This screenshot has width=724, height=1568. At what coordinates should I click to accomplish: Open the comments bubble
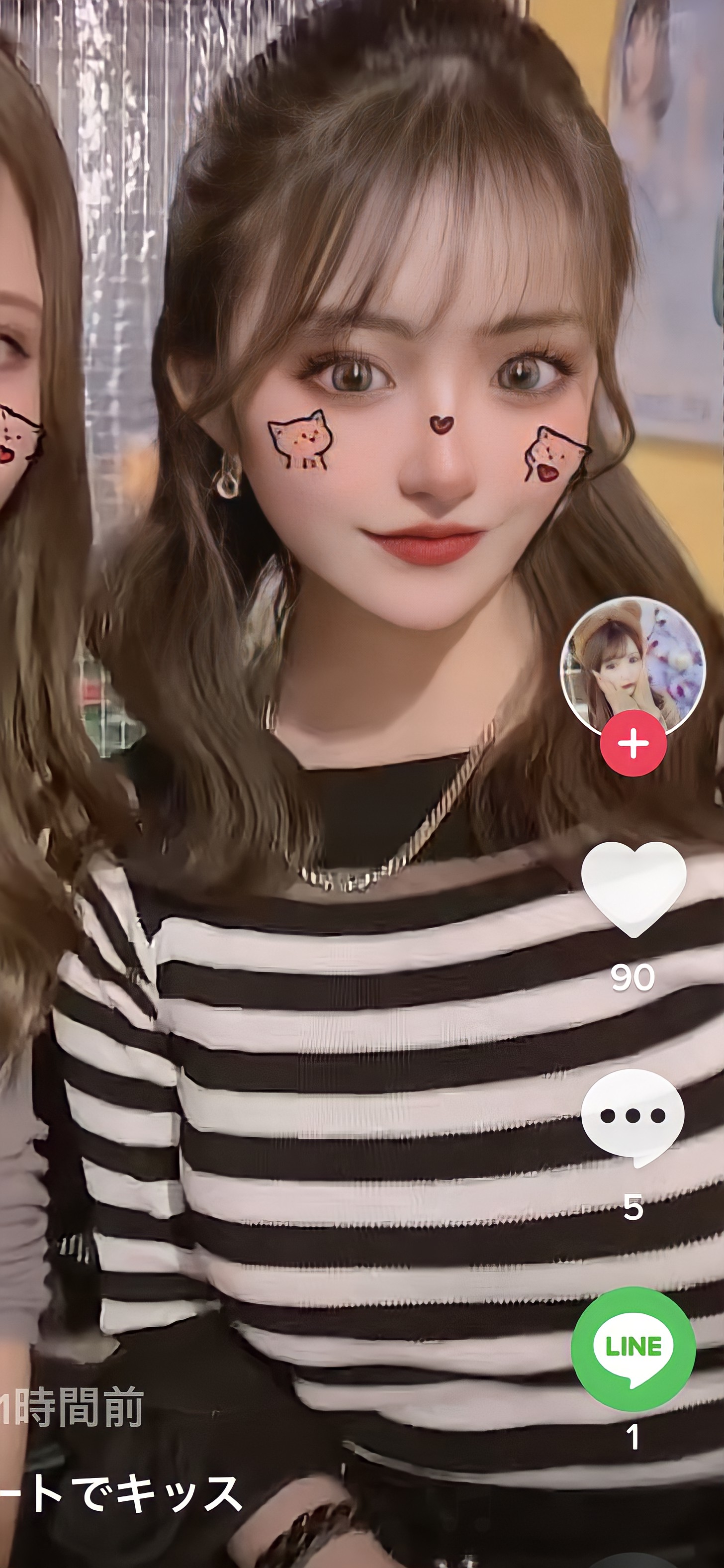(x=633, y=1116)
